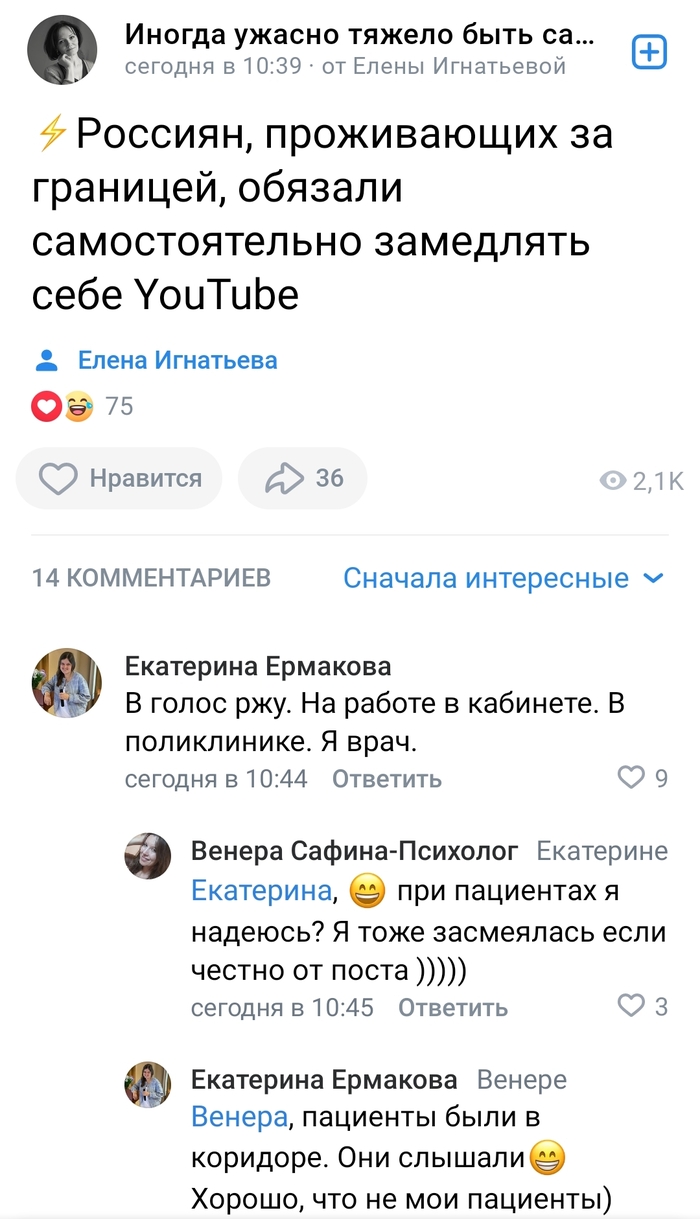The width and height of the screenshot is (700, 1219).
Task: Tap the blue Венера mention in Екатерина's reply
Action: (239, 1117)
